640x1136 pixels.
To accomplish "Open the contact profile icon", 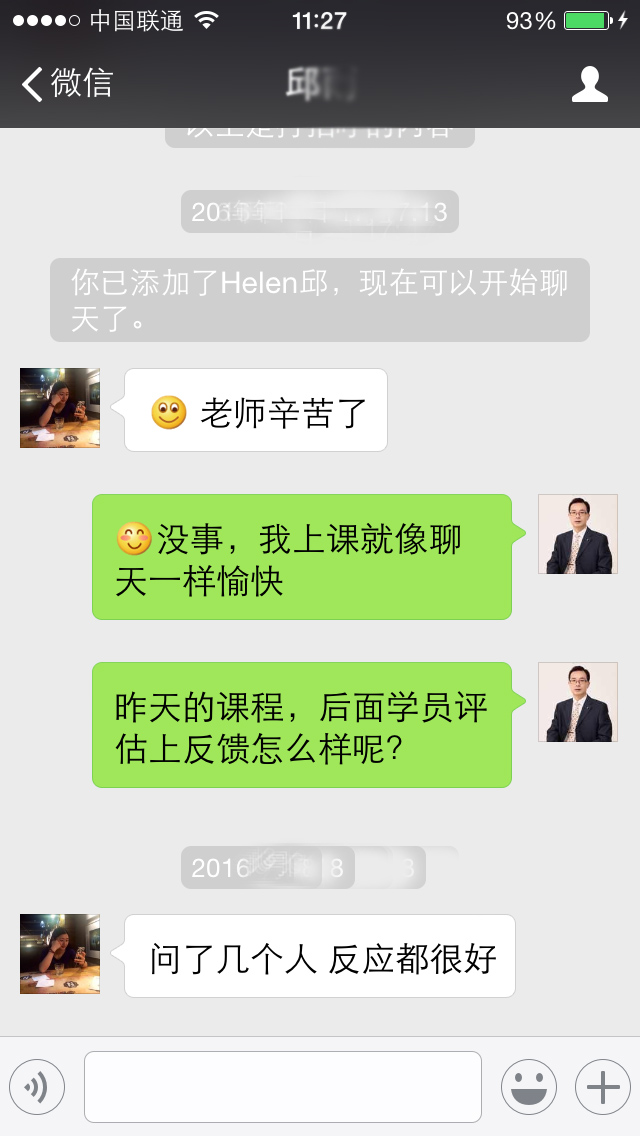I will (589, 84).
